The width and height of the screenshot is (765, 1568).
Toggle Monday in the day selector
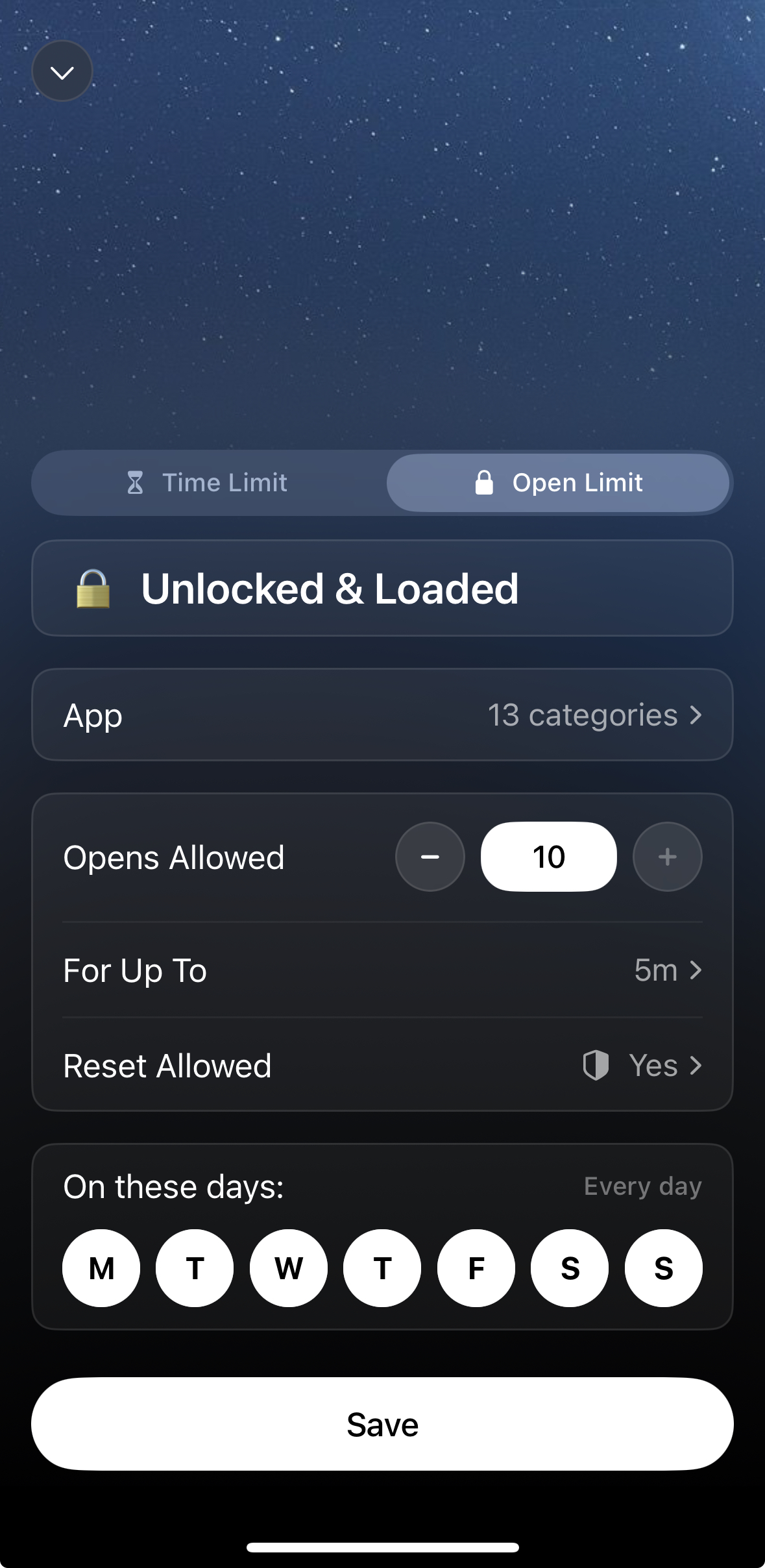(x=101, y=1268)
